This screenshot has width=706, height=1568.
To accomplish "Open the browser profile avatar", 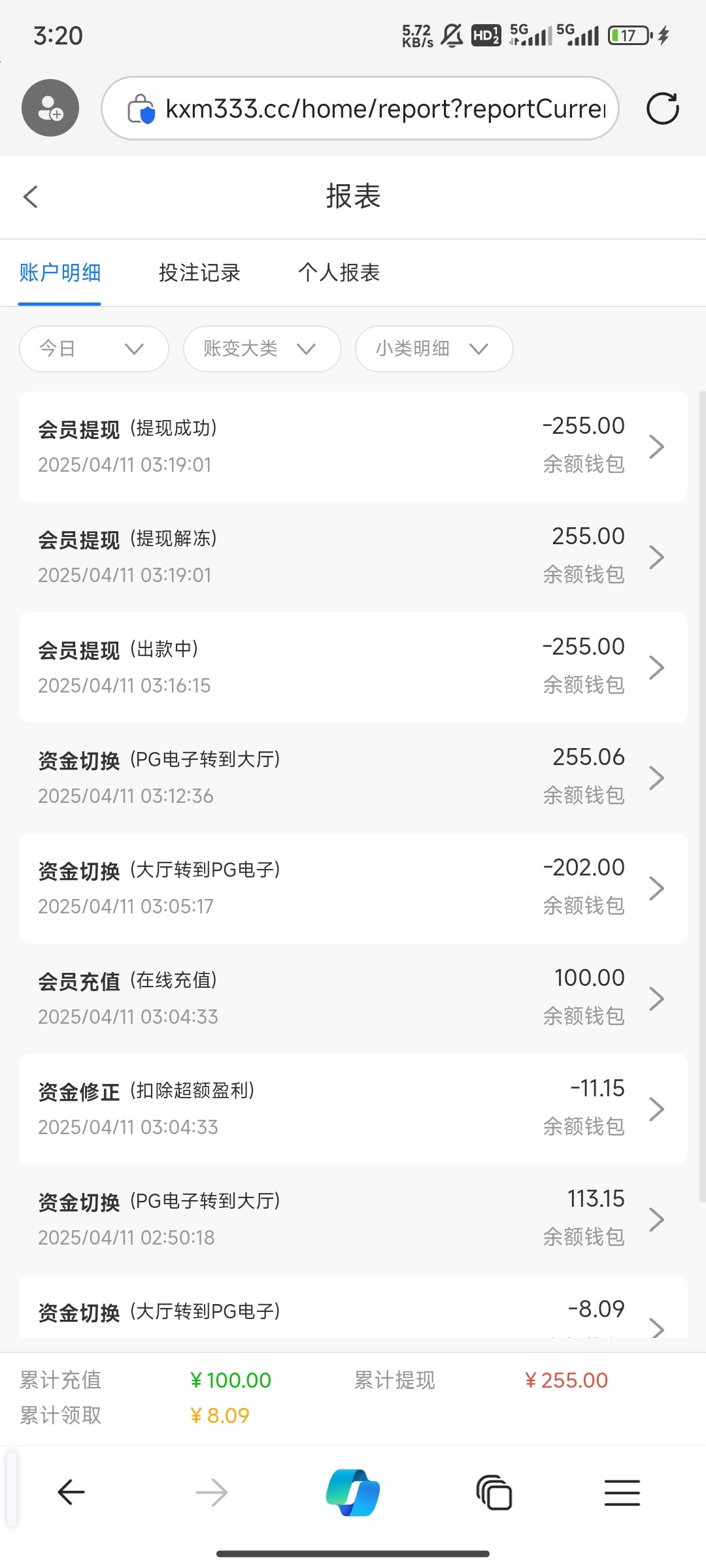I will 50,108.
